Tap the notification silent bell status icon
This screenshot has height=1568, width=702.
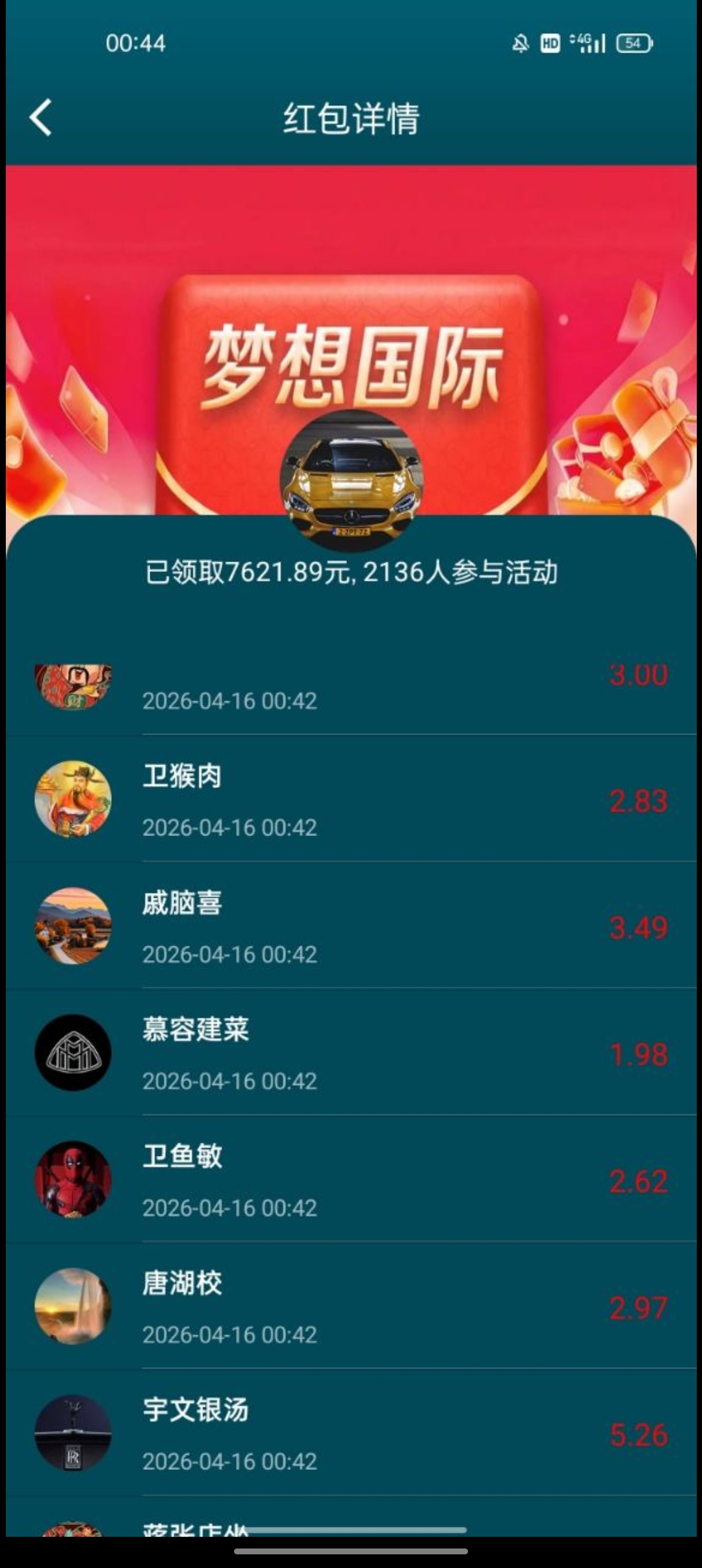(x=520, y=44)
